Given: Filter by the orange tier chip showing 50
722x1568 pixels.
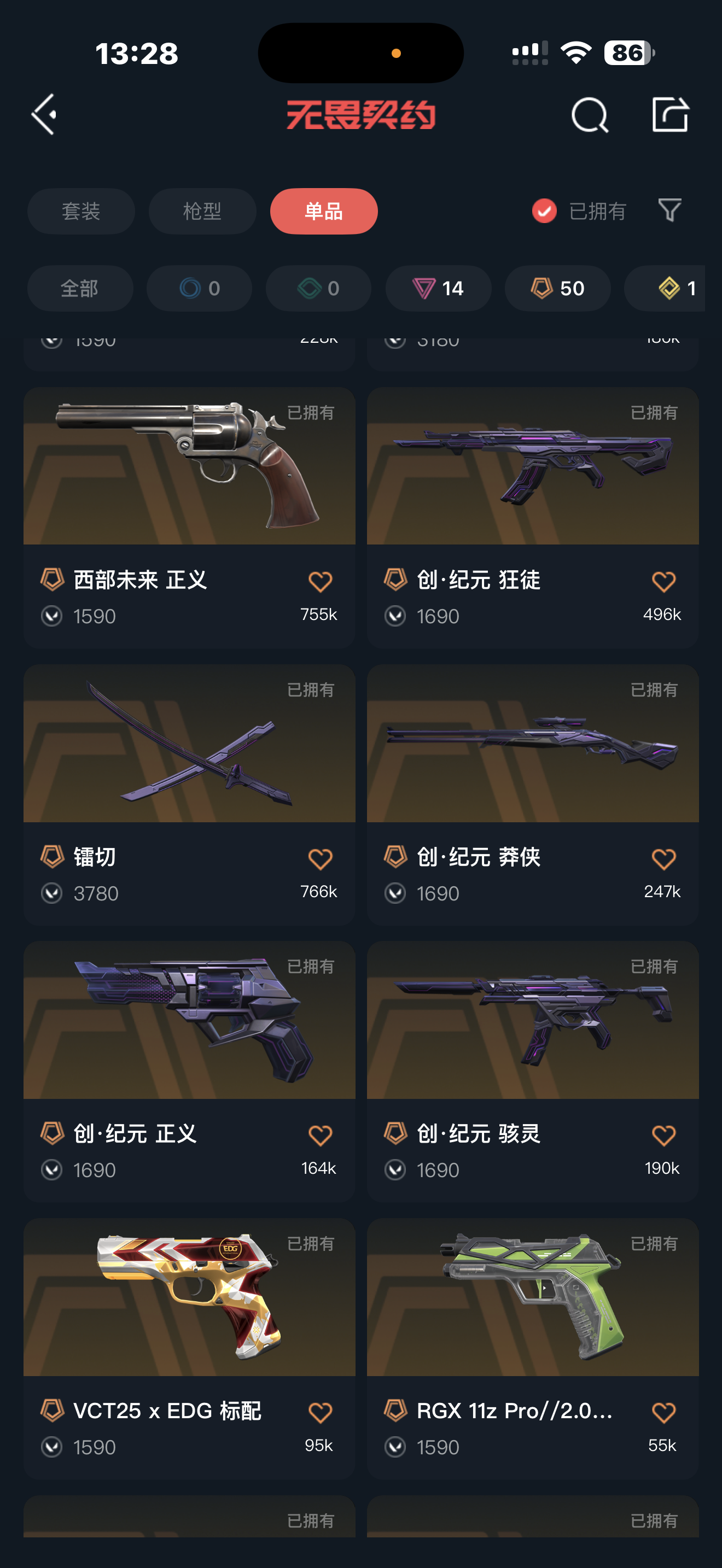Looking at the screenshot, I should [x=557, y=288].
